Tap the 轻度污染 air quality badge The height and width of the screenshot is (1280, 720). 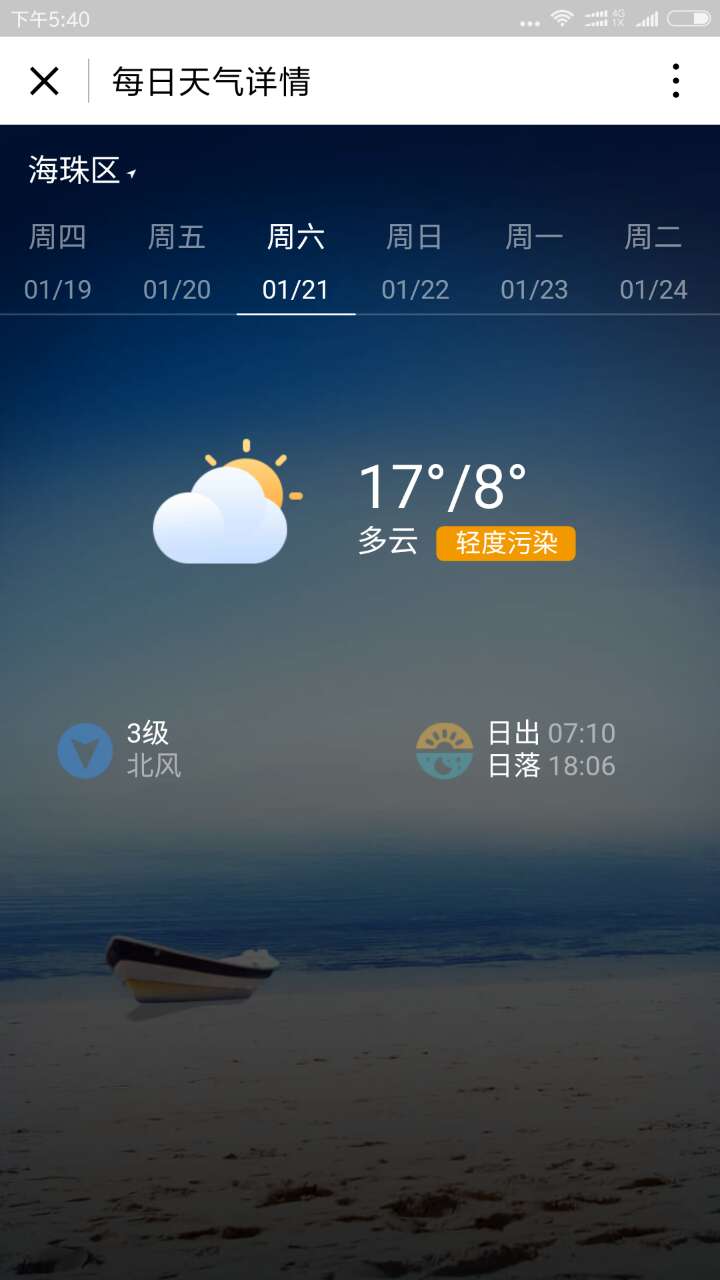point(506,543)
